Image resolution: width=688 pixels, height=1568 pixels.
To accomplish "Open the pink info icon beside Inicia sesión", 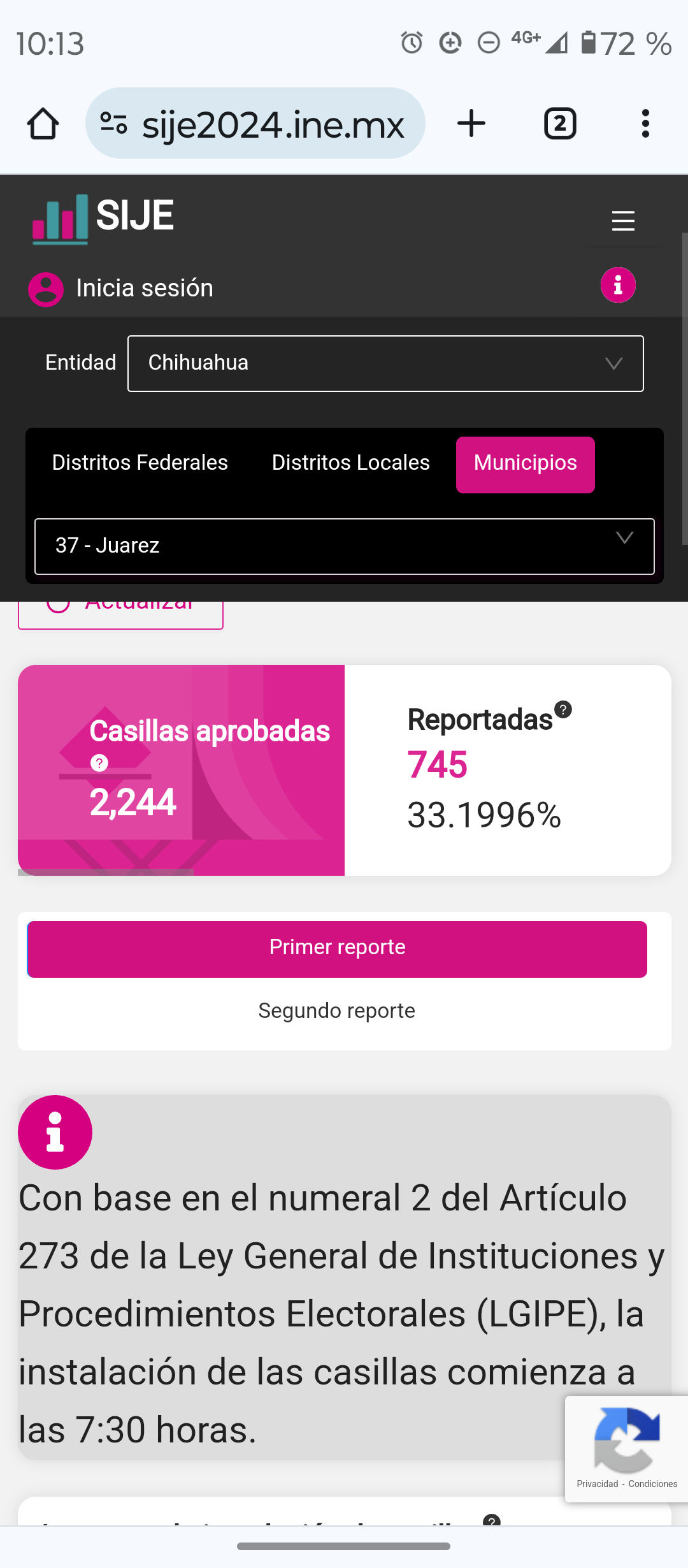I will click(x=617, y=285).
